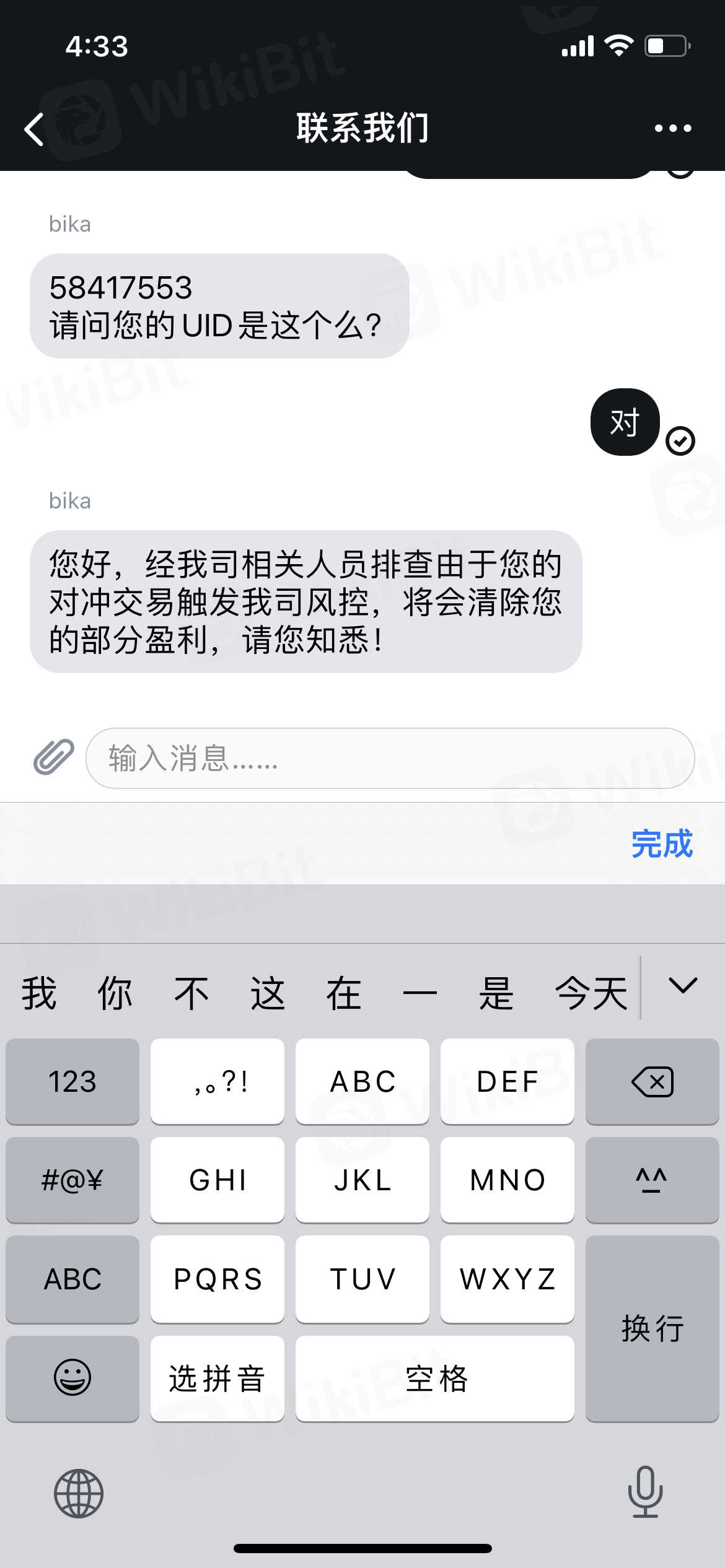Expand the candidate word list chevron

(683, 986)
